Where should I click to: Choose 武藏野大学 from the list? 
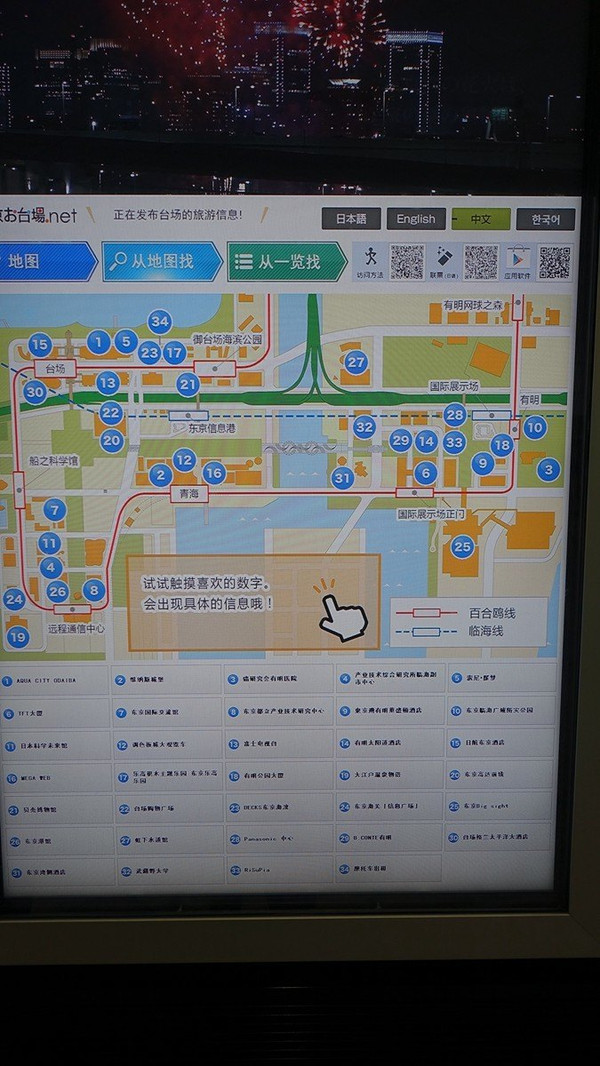167,871
